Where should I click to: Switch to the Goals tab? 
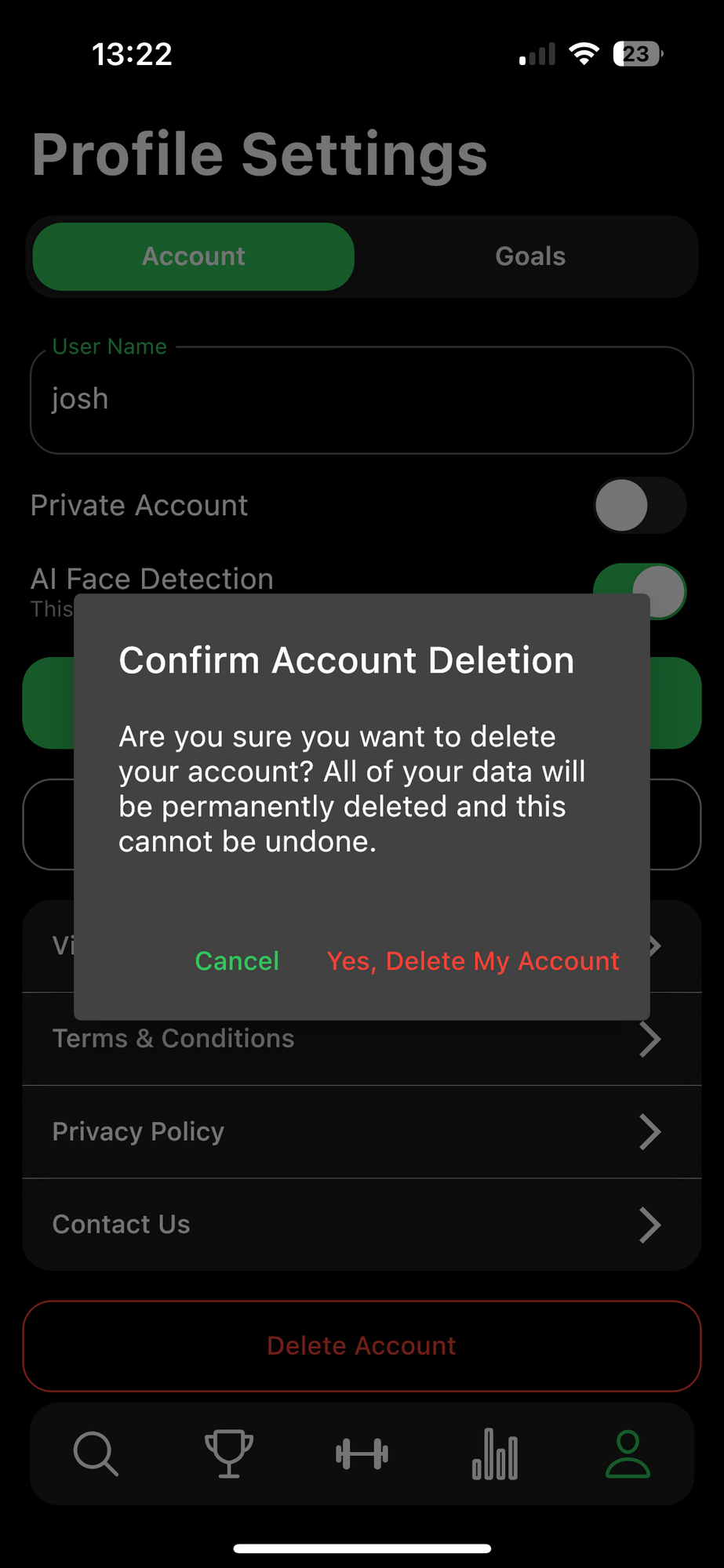pyautogui.click(x=530, y=256)
